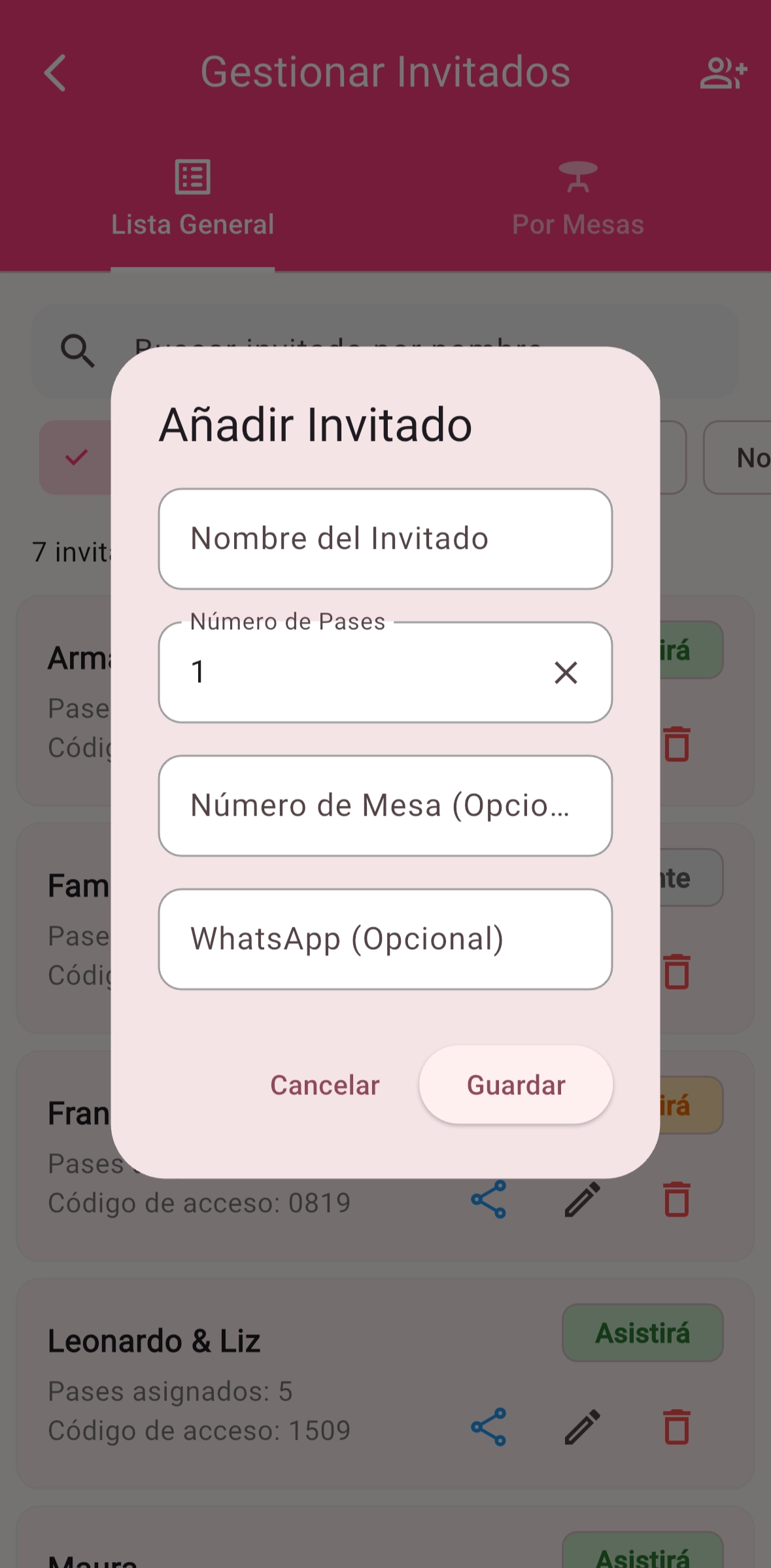Tap the add guest icon in the header
771x1568 pixels.
pos(724,73)
